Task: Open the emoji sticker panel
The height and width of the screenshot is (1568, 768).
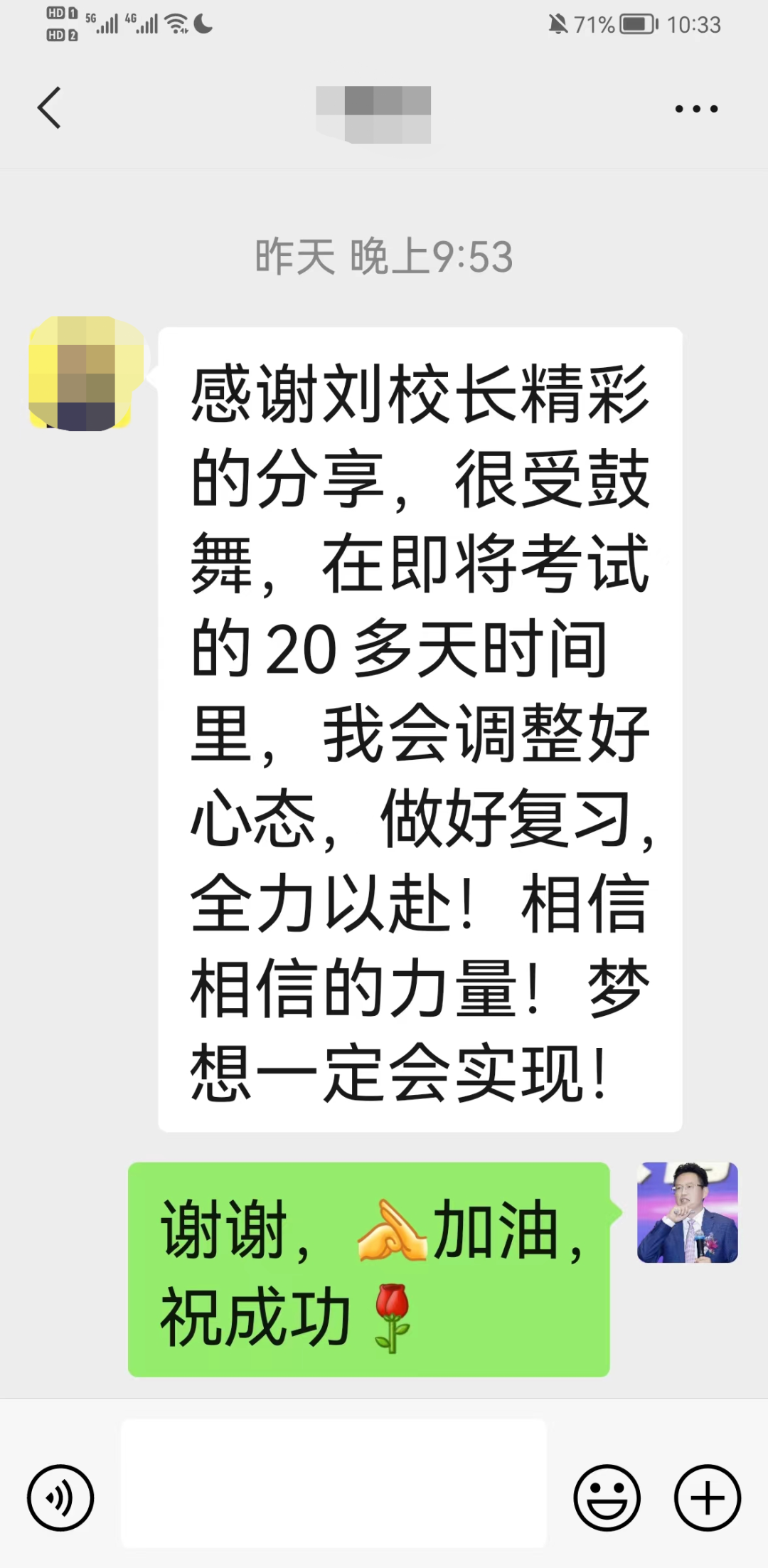Action: point(607,1497)
